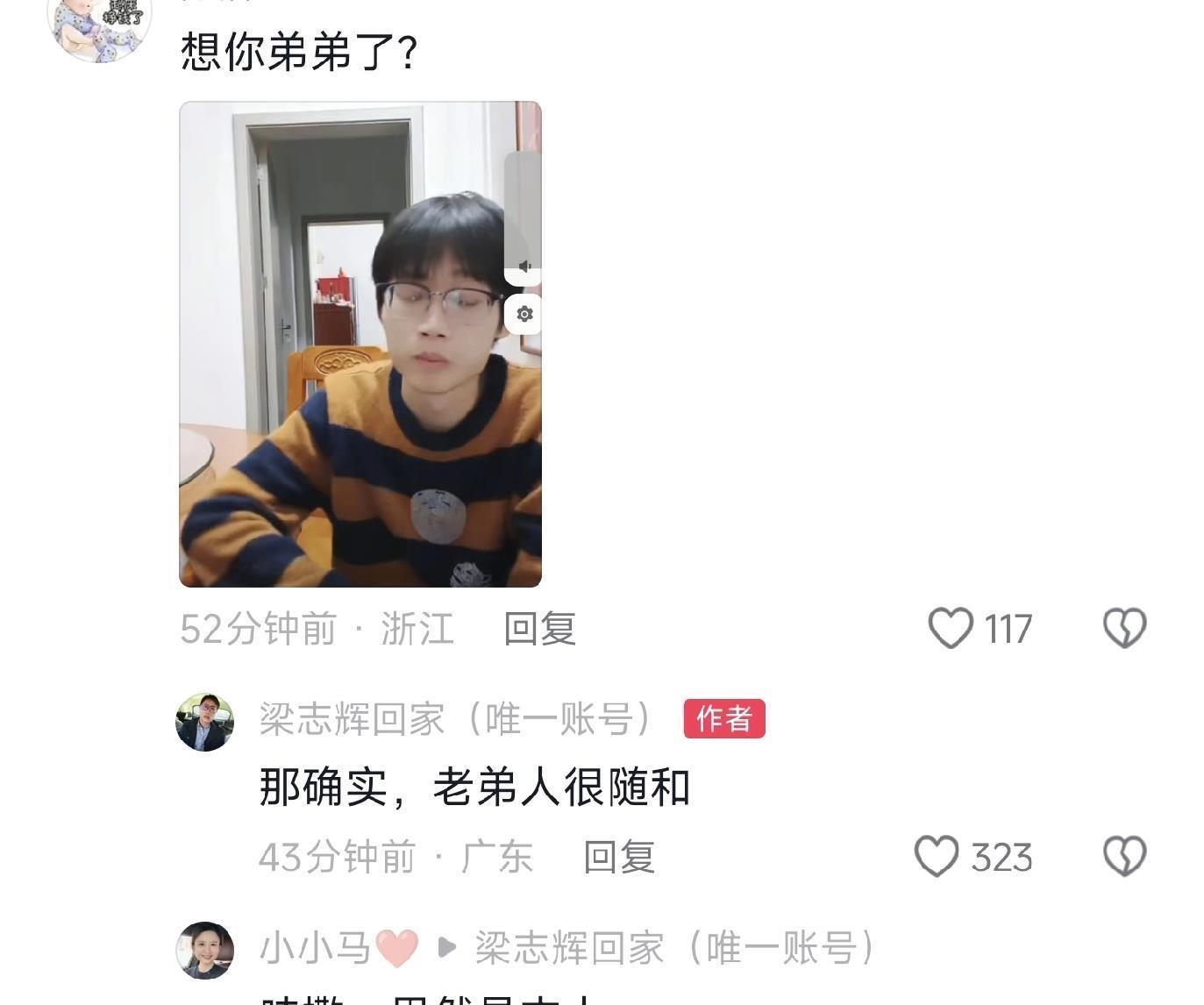The width and height of the screenshot is (1204, 1005).
Task: View 小小马's profile avatar
Action: [x=205, y=950]
